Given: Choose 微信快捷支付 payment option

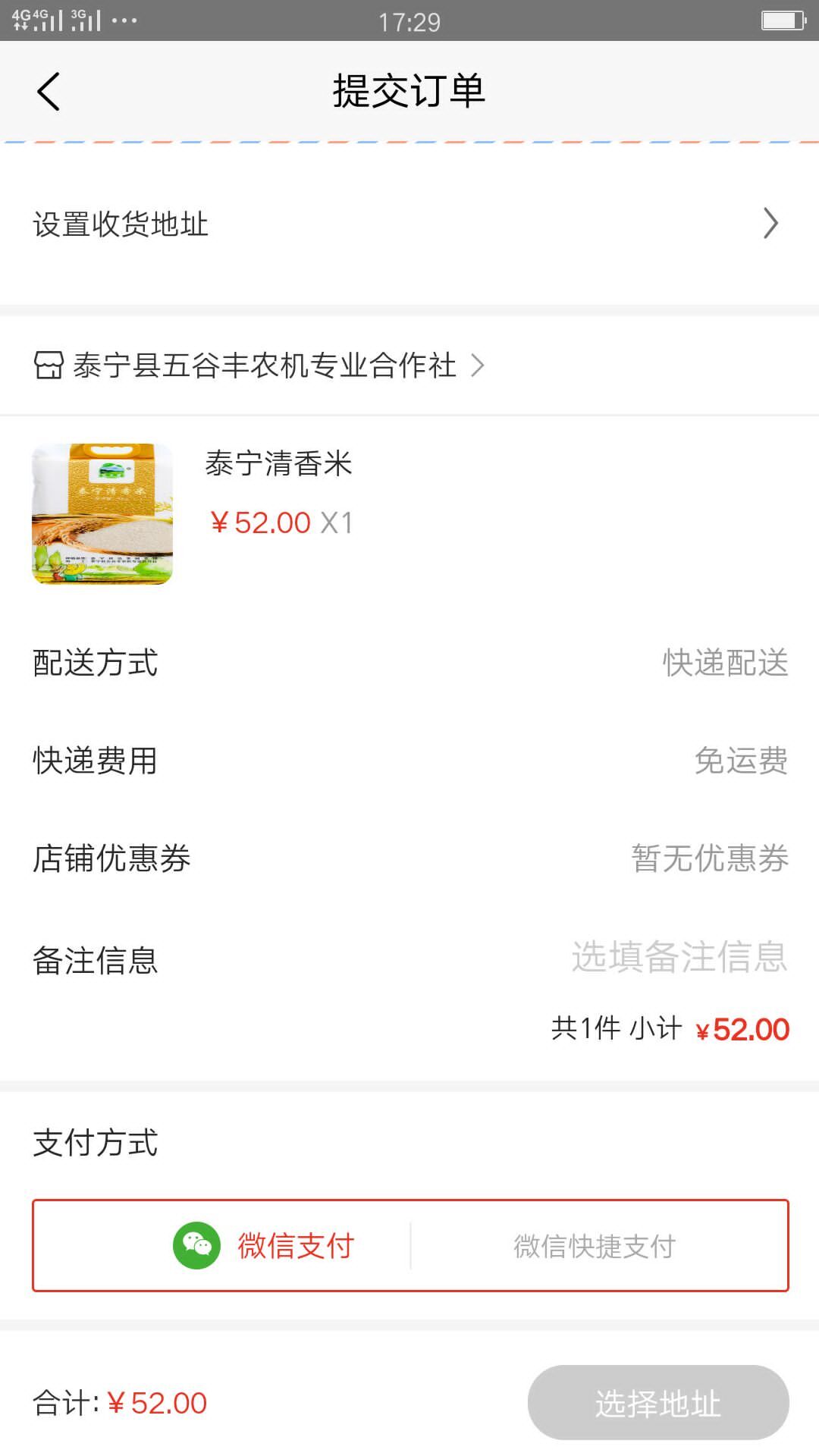Looking at the screenshot, I should (x=595, y=1245).
